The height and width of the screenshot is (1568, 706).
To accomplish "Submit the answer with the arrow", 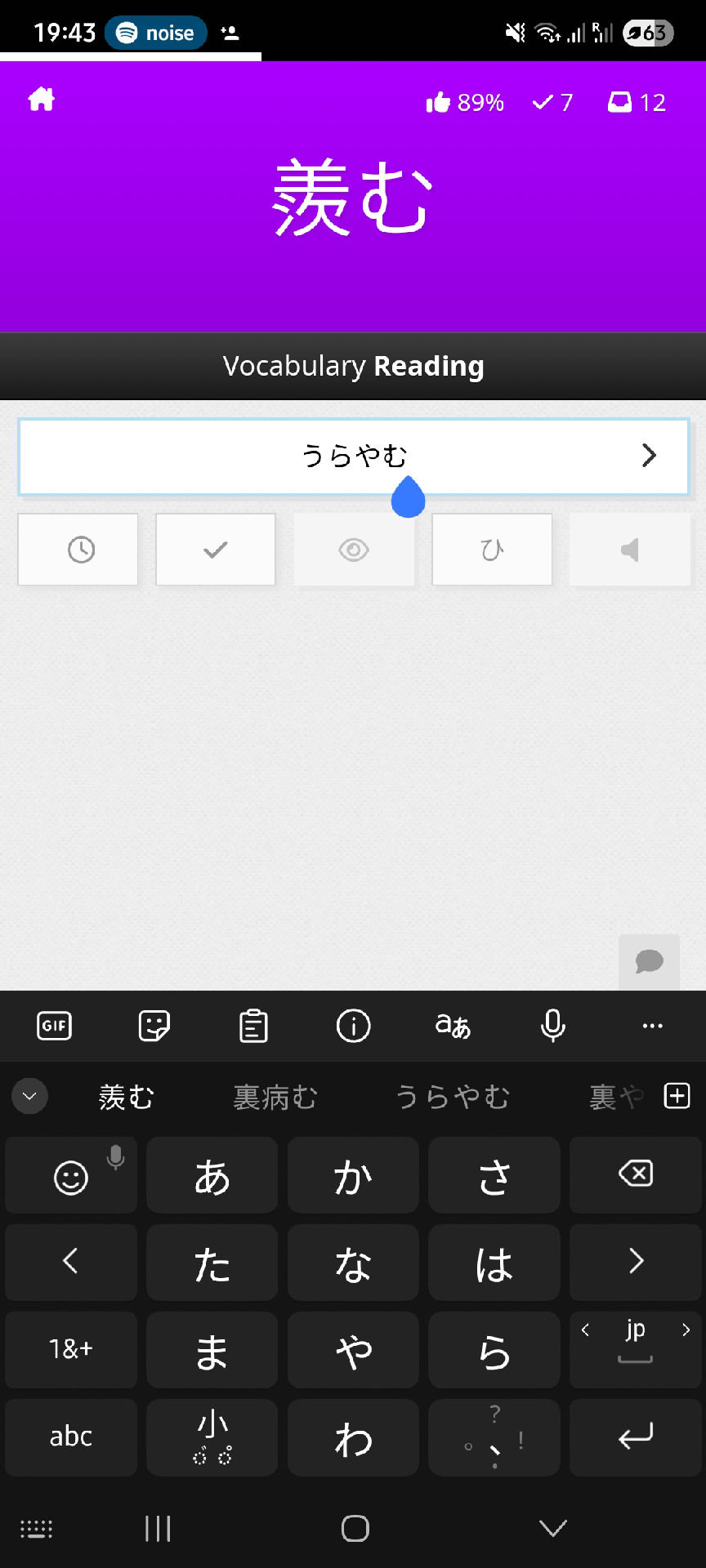I will coord(649,456).
